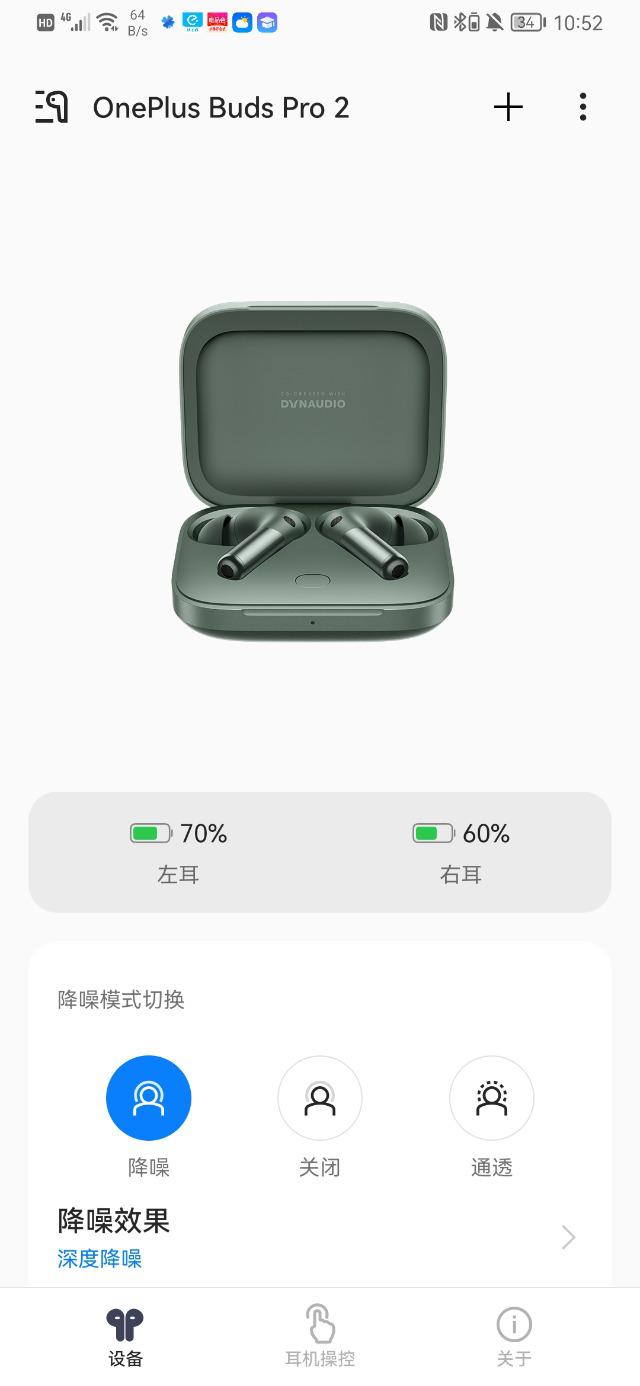Select 关闭 to turn off noise control

[320, 1098]
